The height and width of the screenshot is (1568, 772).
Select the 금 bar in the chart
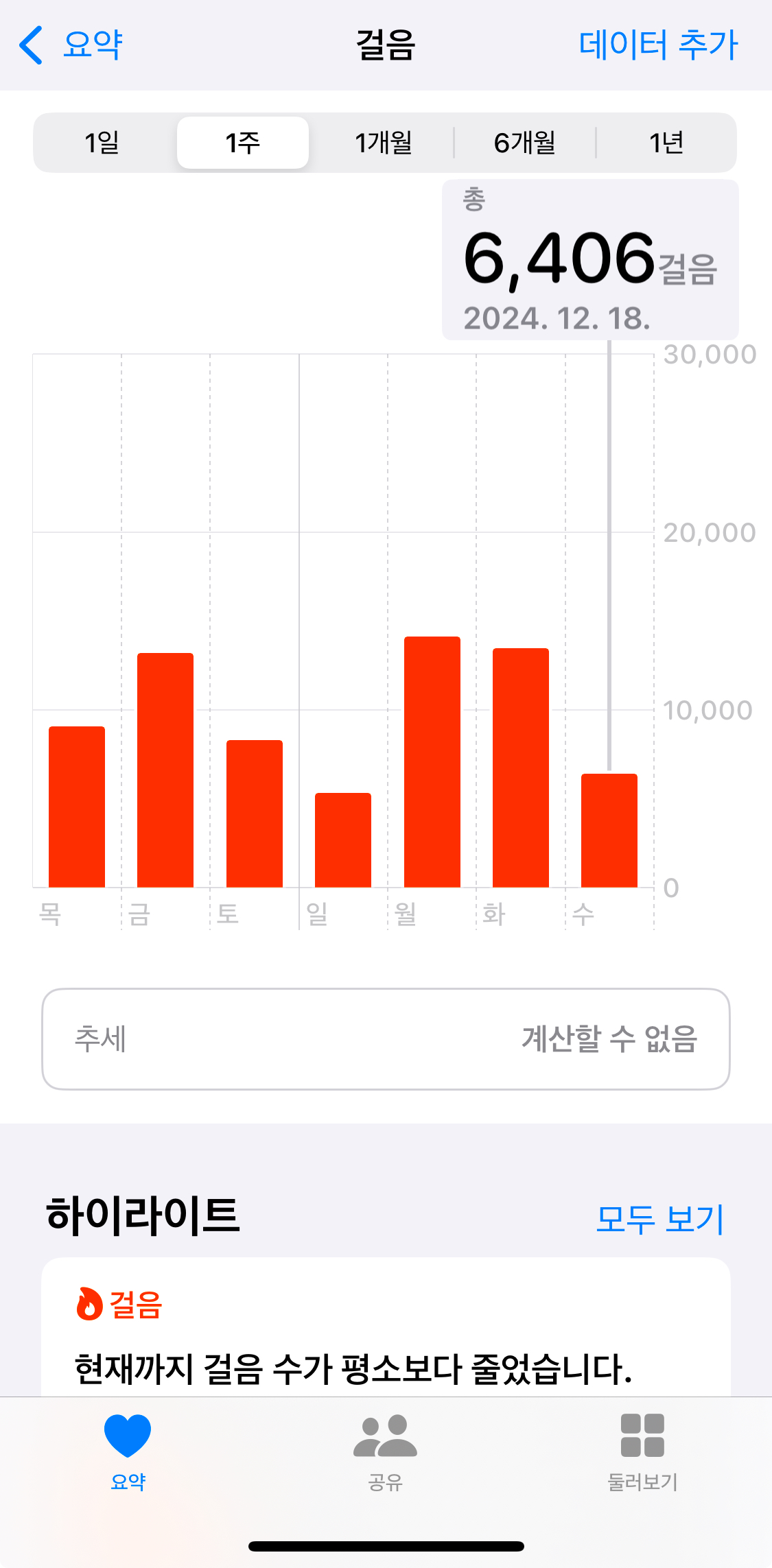(165, 770)
